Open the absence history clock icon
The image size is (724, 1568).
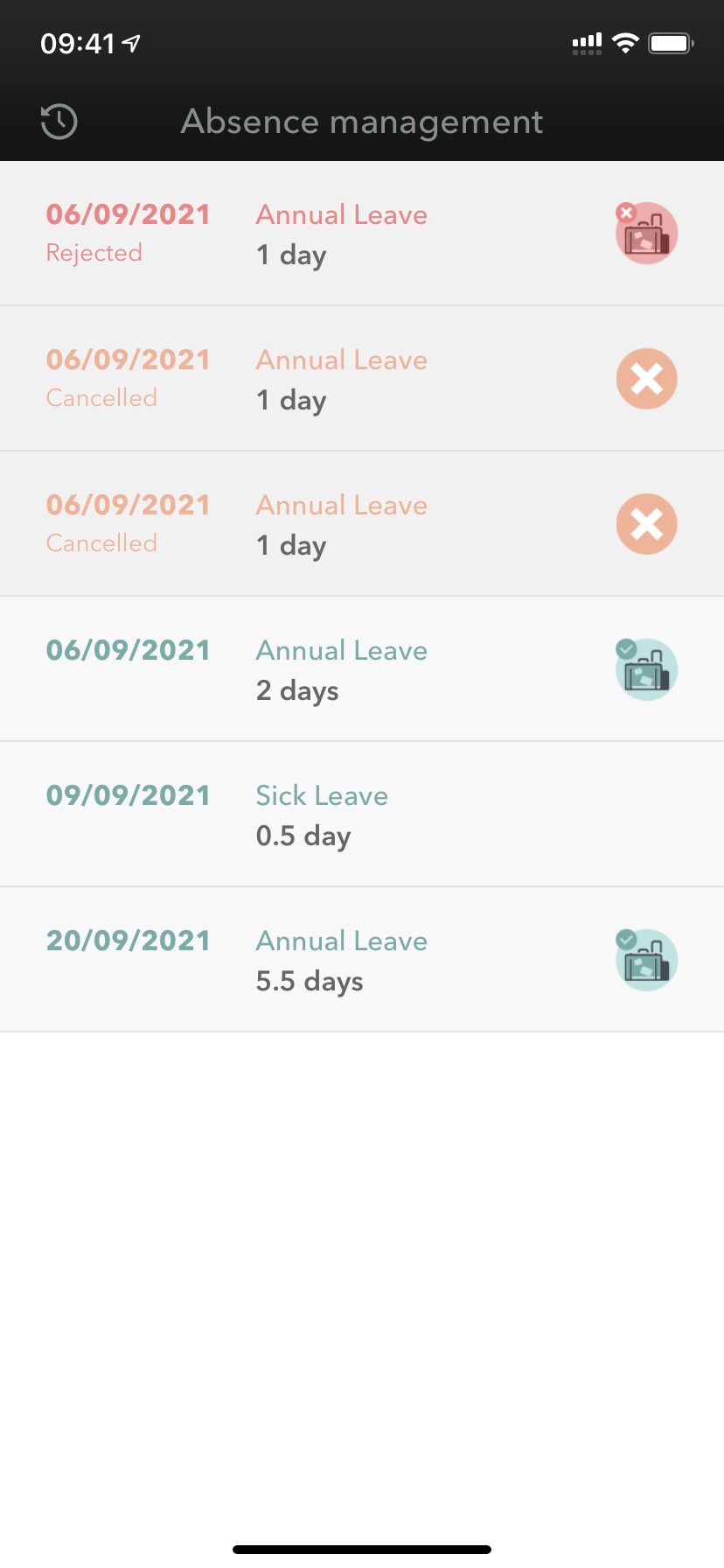[x=59, y=122]
